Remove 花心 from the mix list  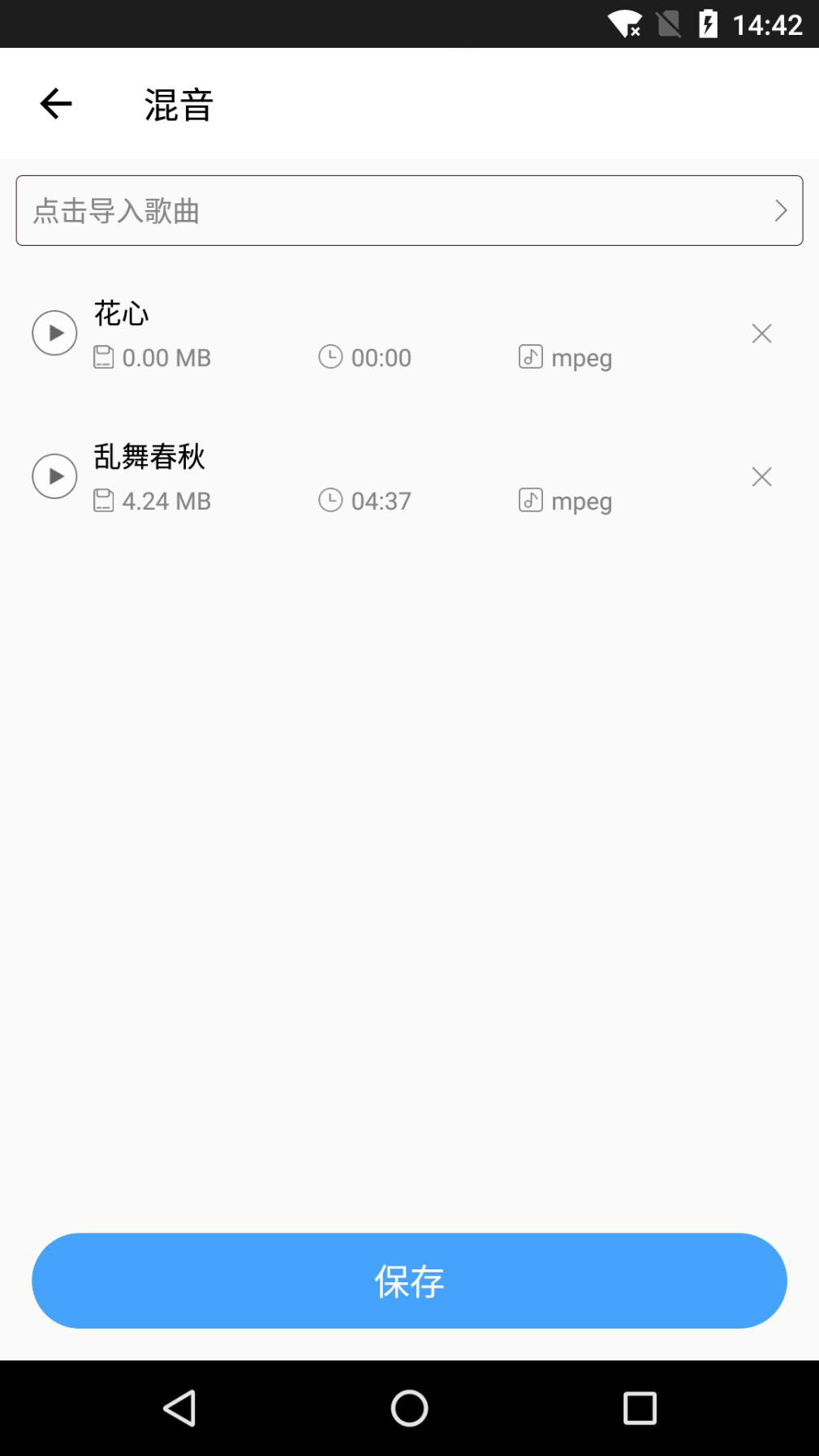click(x=761, y=334)
